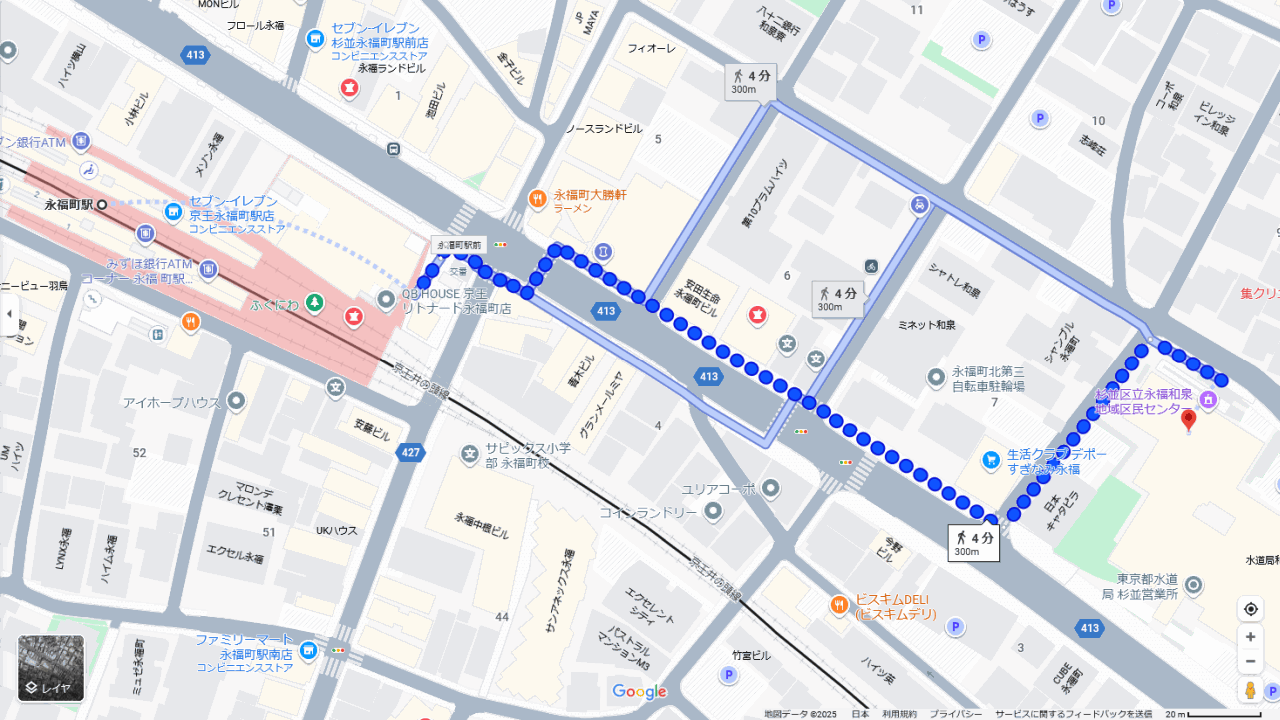This screenshot has width=1280, height=720.
Task: Open the 日本 region link in footer
Action: click(x=860, y=714)
